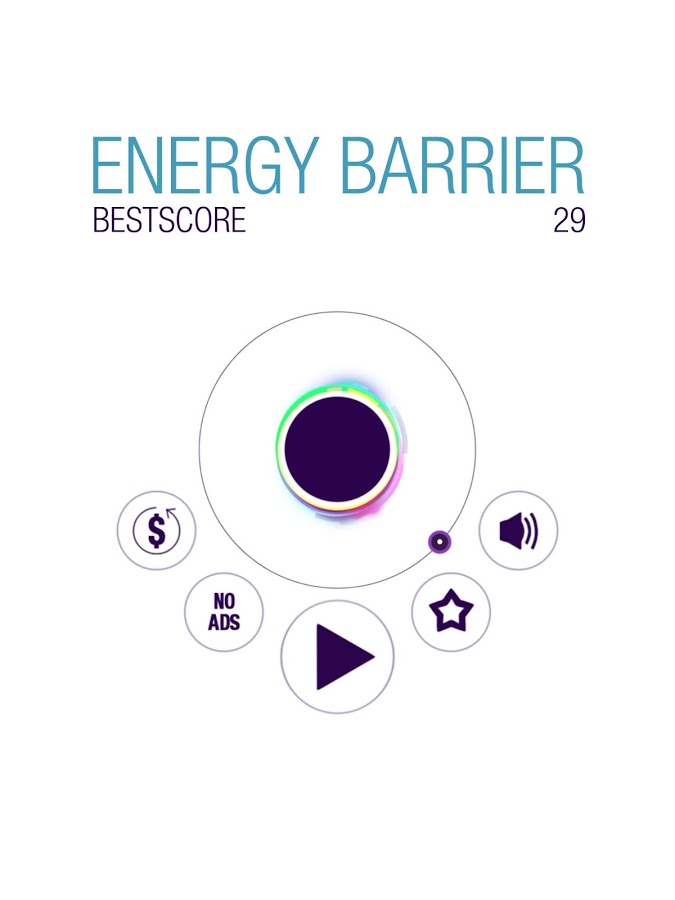Tap the NO ADS button

click(x=224, y=612)
